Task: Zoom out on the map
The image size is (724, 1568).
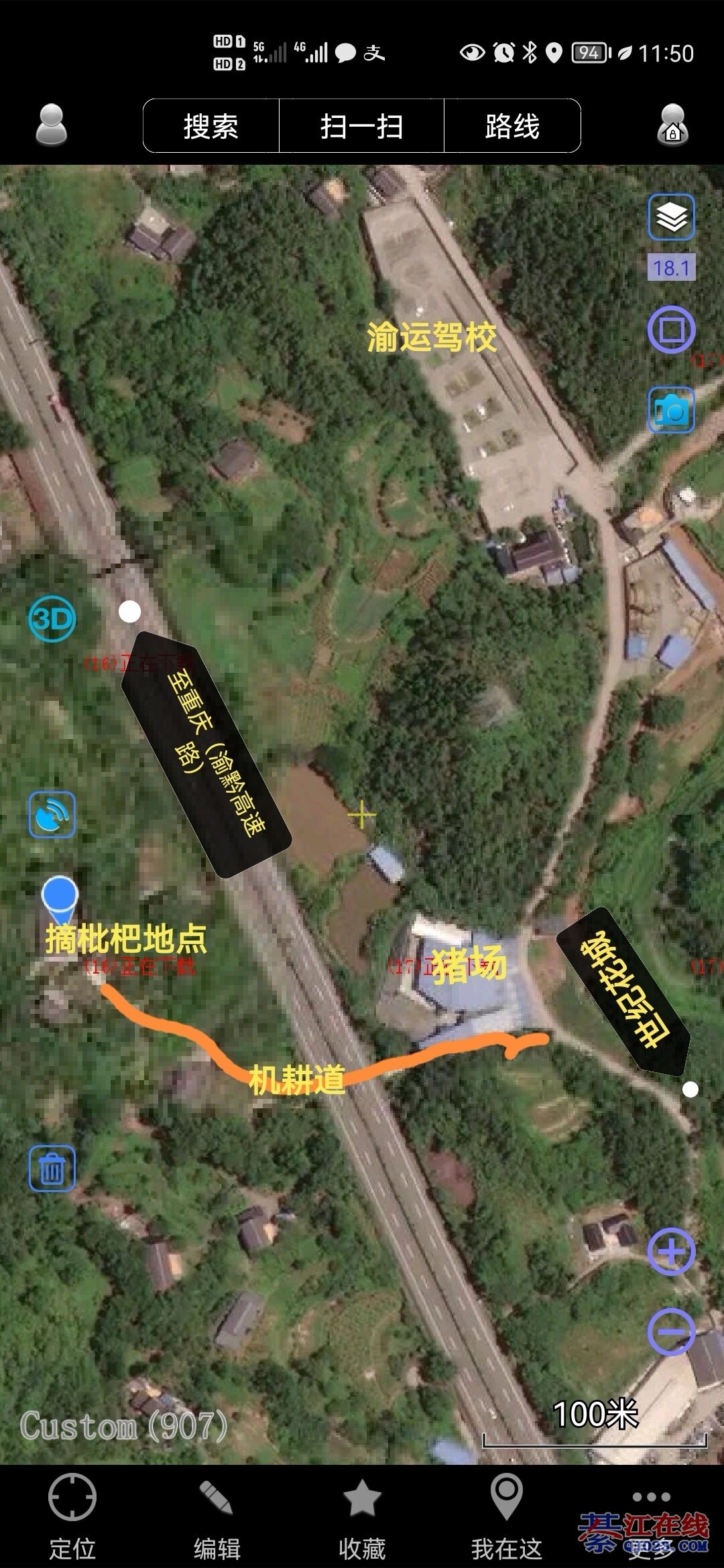Action: [x=671, y=1331]
